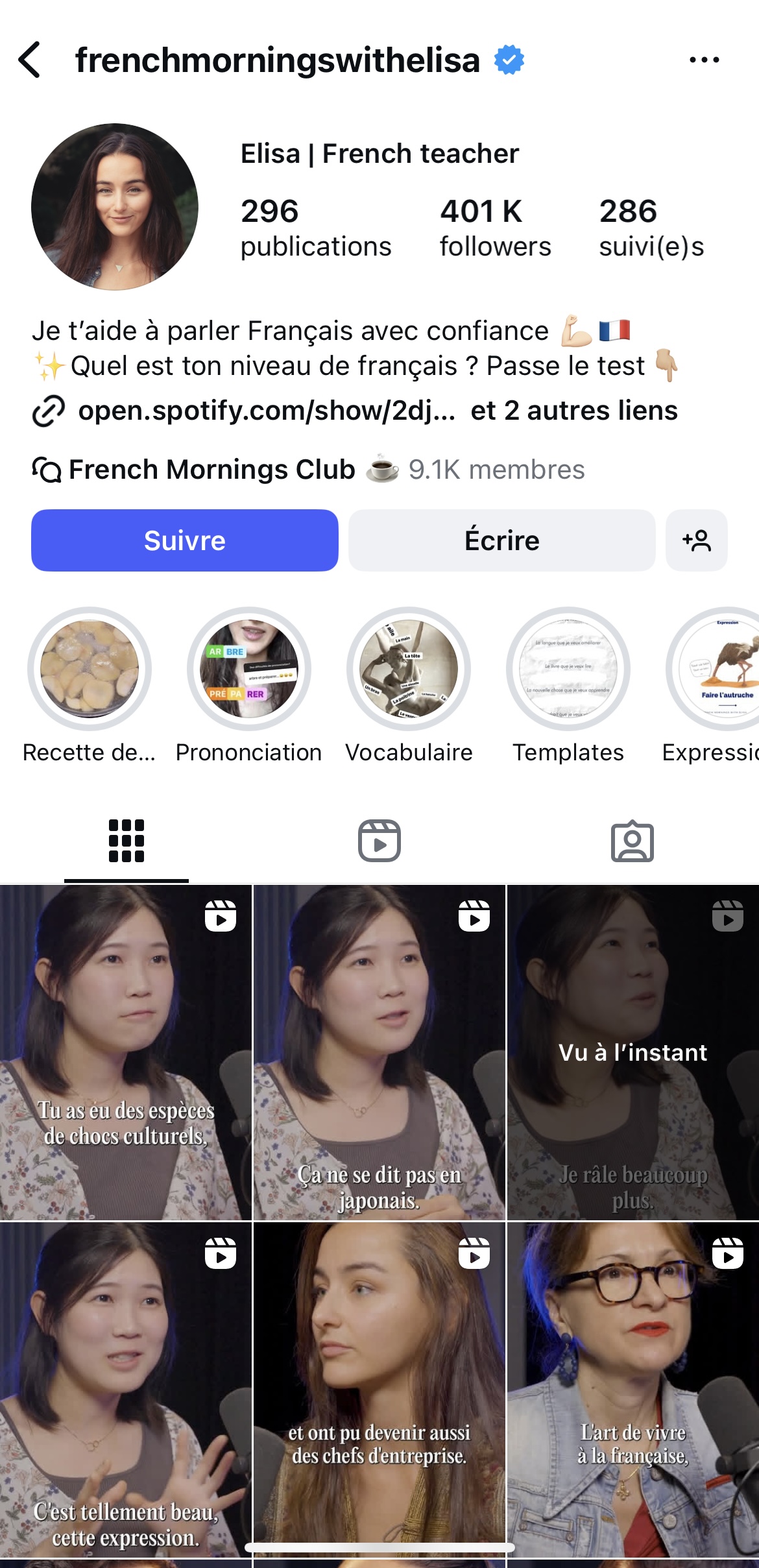Open the Vocabulaire story highlight

coord(409,669)
